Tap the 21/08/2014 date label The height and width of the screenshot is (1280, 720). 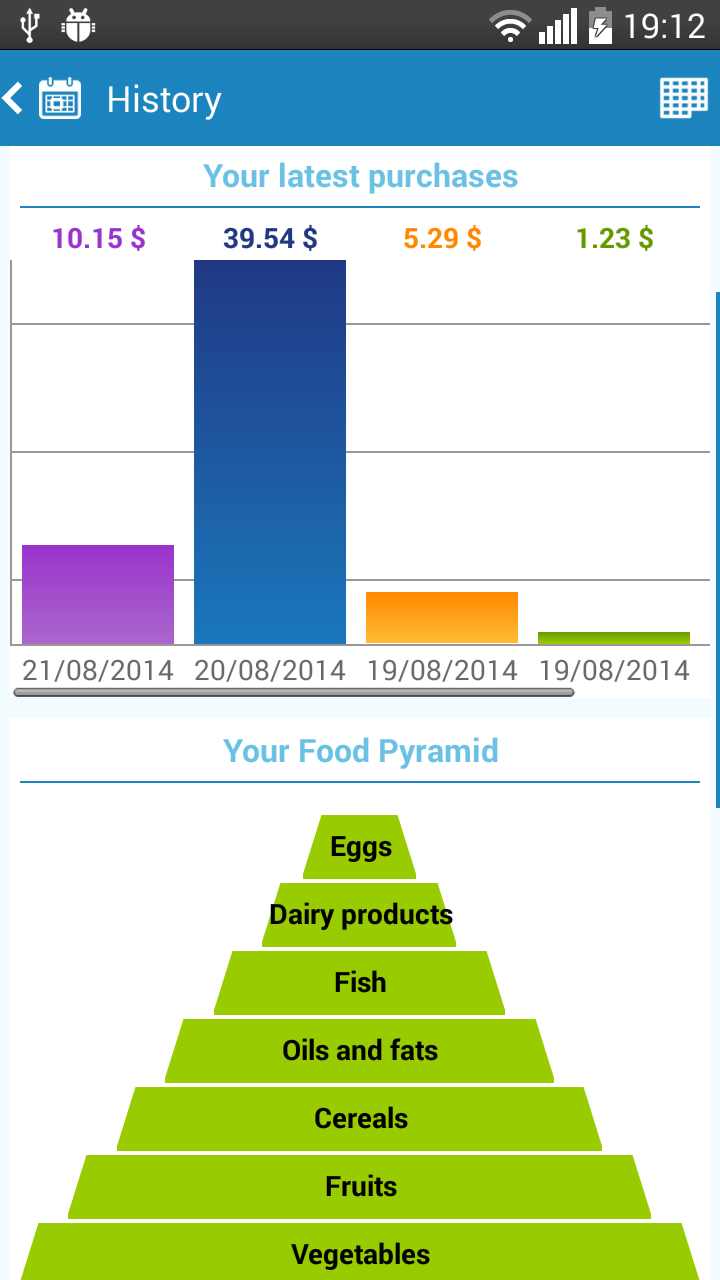tap(97, 670)
